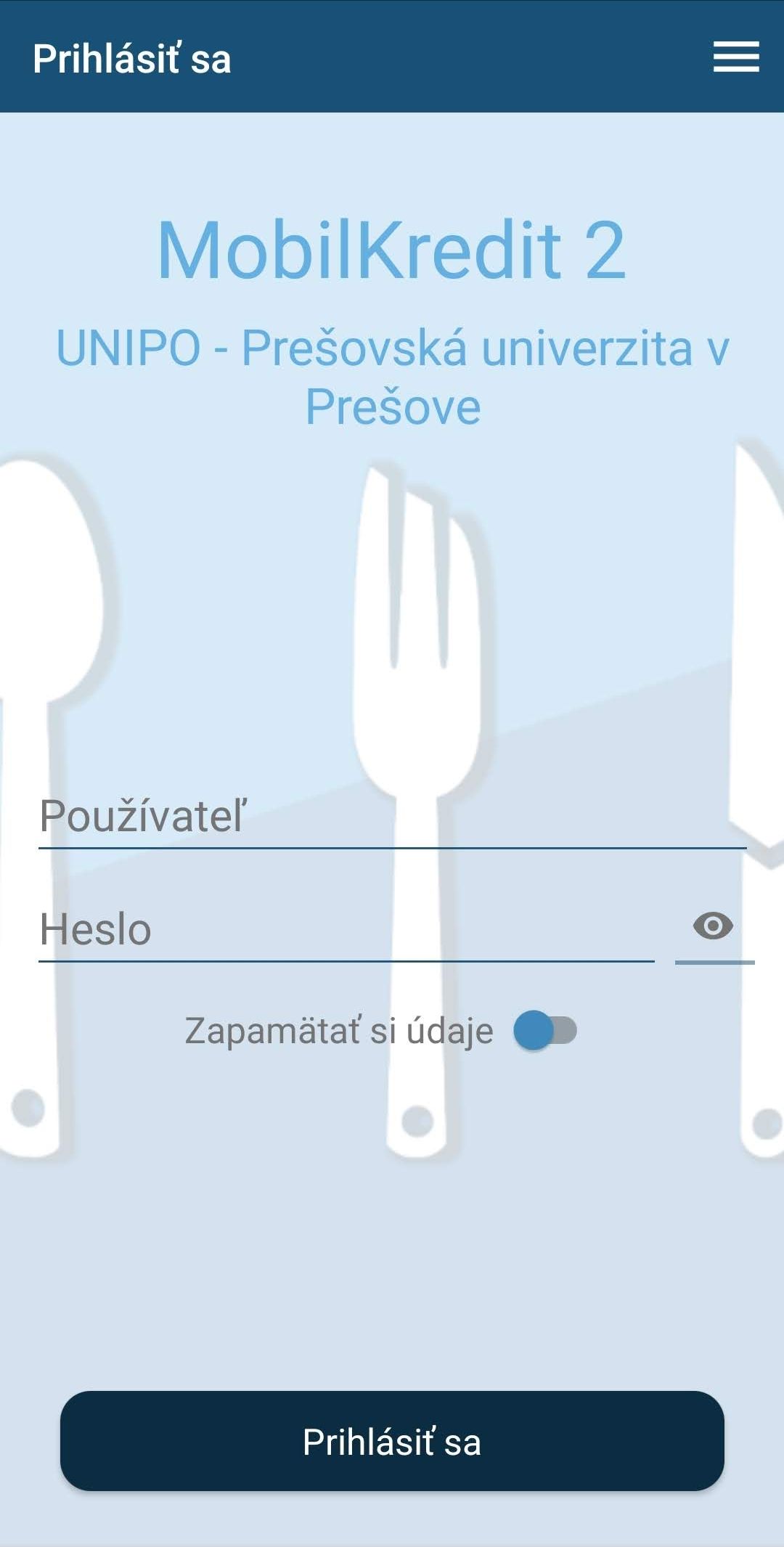Tap the Používateľ username field
This screenshot has height=1547, width=784.
[x=392, y=817]
